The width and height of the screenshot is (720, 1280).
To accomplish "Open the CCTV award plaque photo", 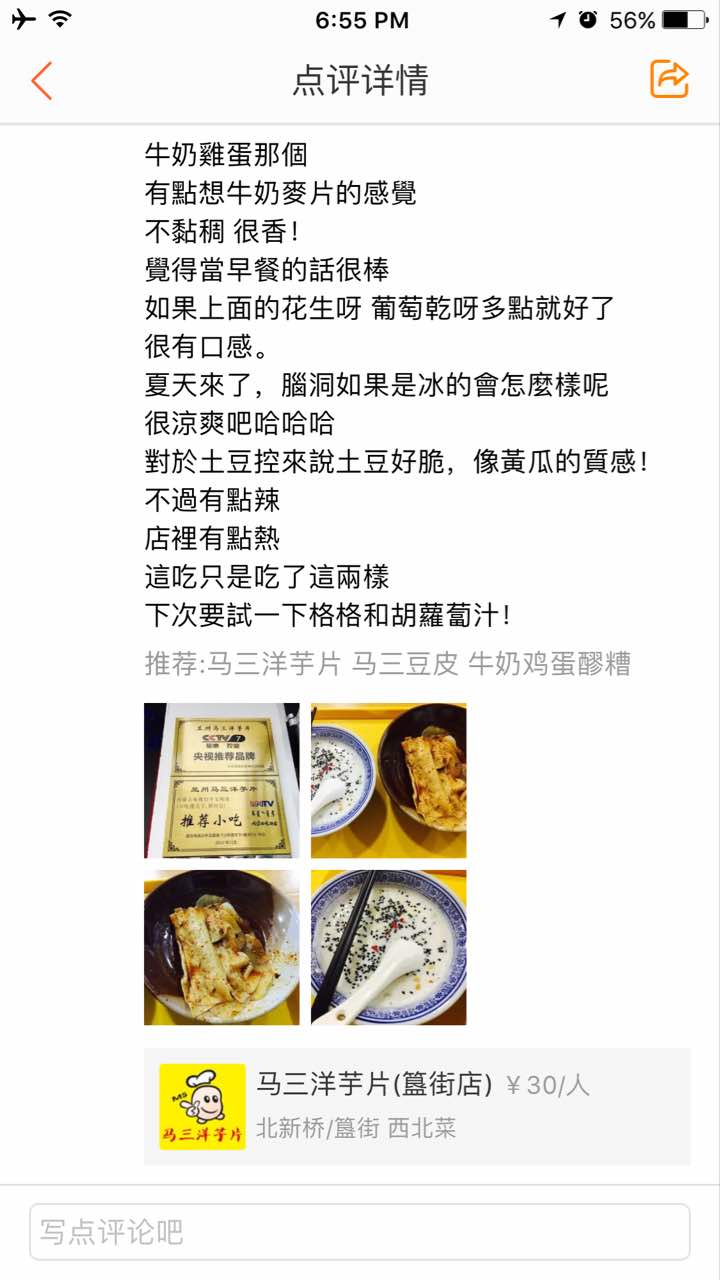I will tap(221, 780).
